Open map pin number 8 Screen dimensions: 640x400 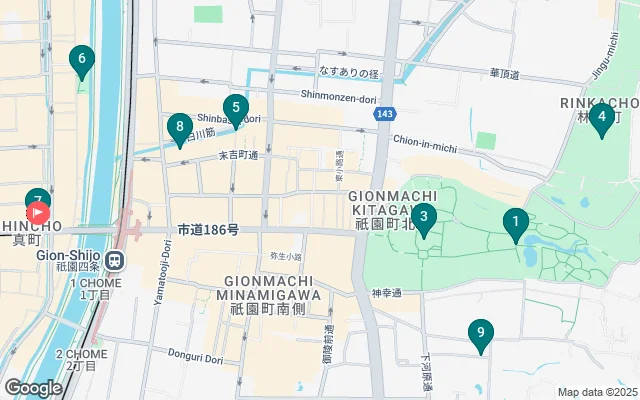[179, 127]
